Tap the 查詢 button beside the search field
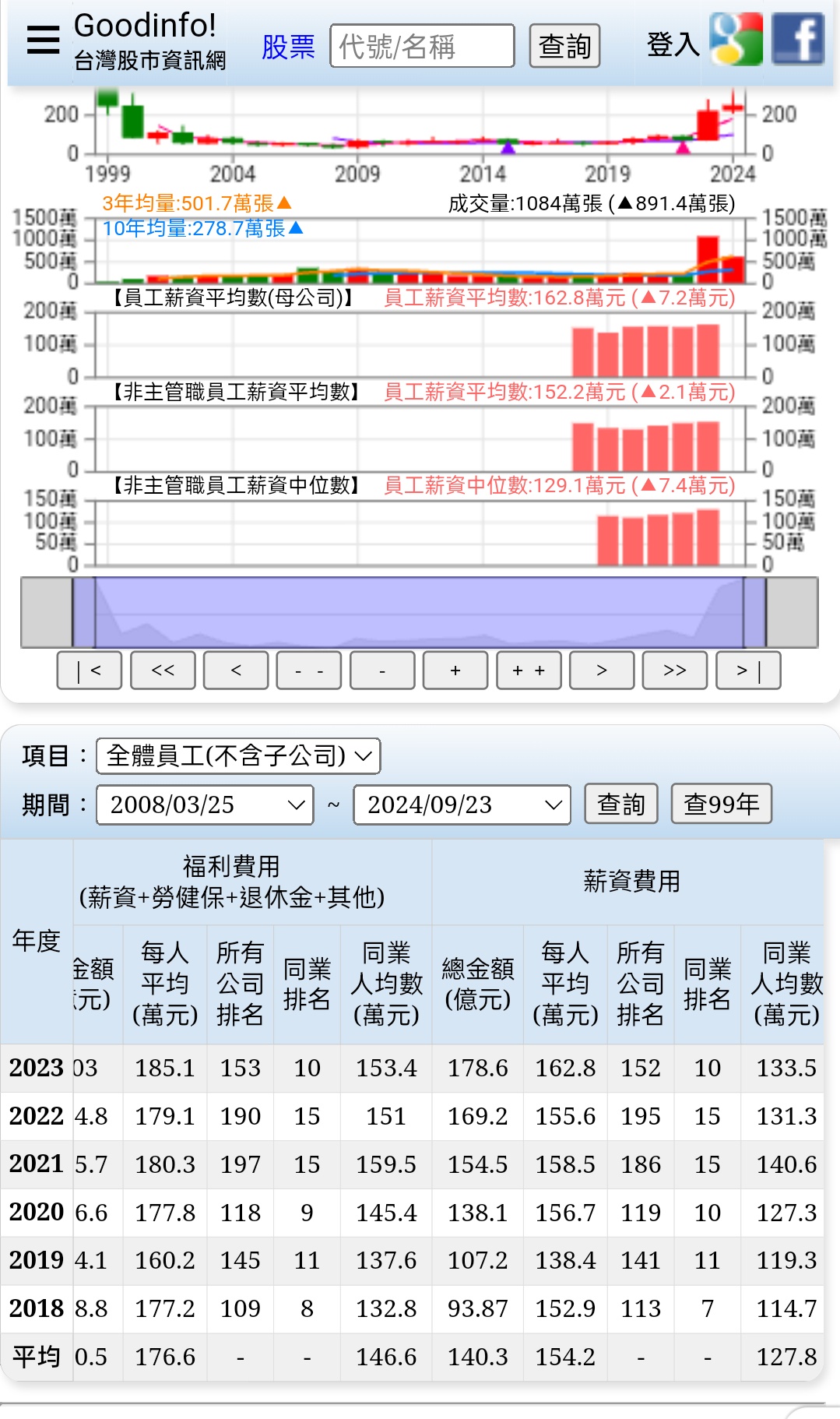The image size is (840, 1419). tap(564, 46)
